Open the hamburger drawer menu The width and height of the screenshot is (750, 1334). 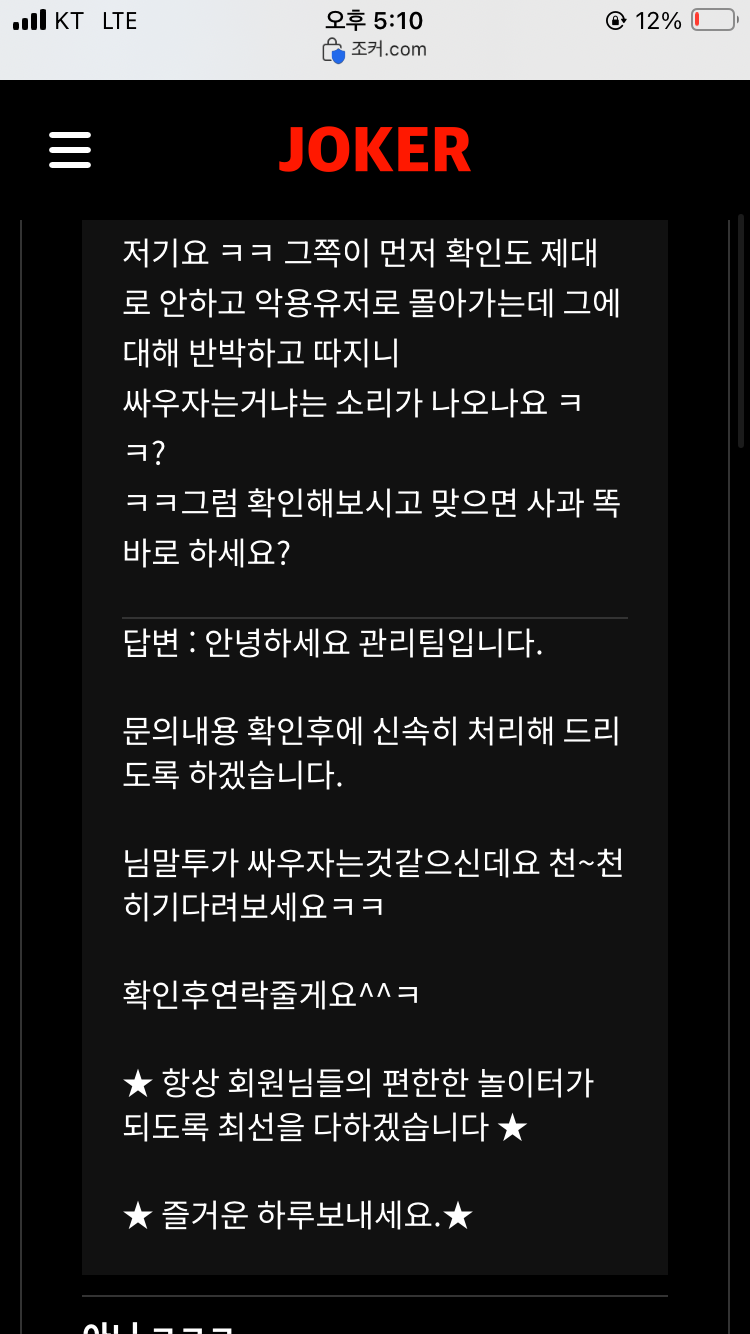[70, 150]
